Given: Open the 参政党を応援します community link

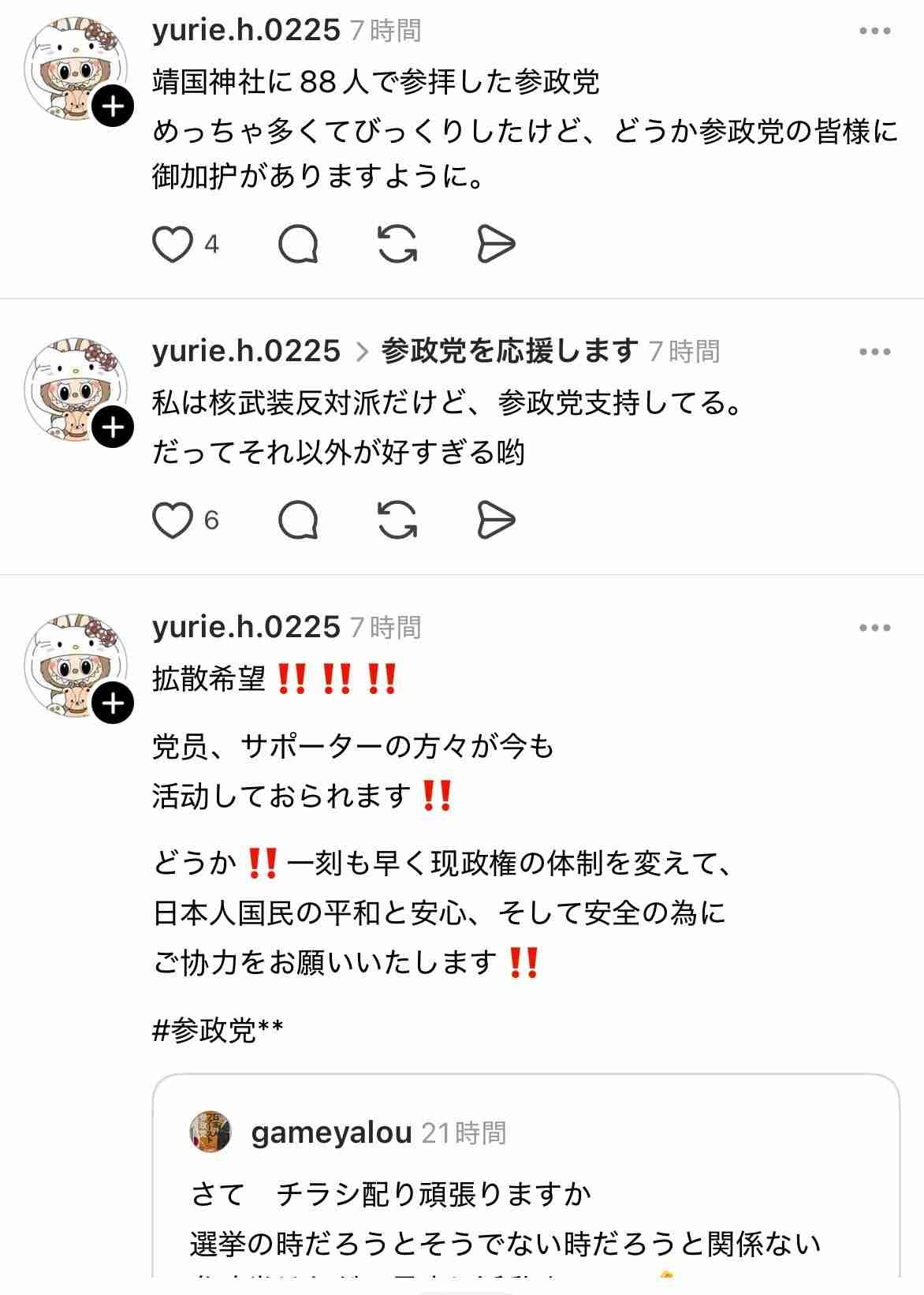Looking at the screenshot, I should point(509,351).
